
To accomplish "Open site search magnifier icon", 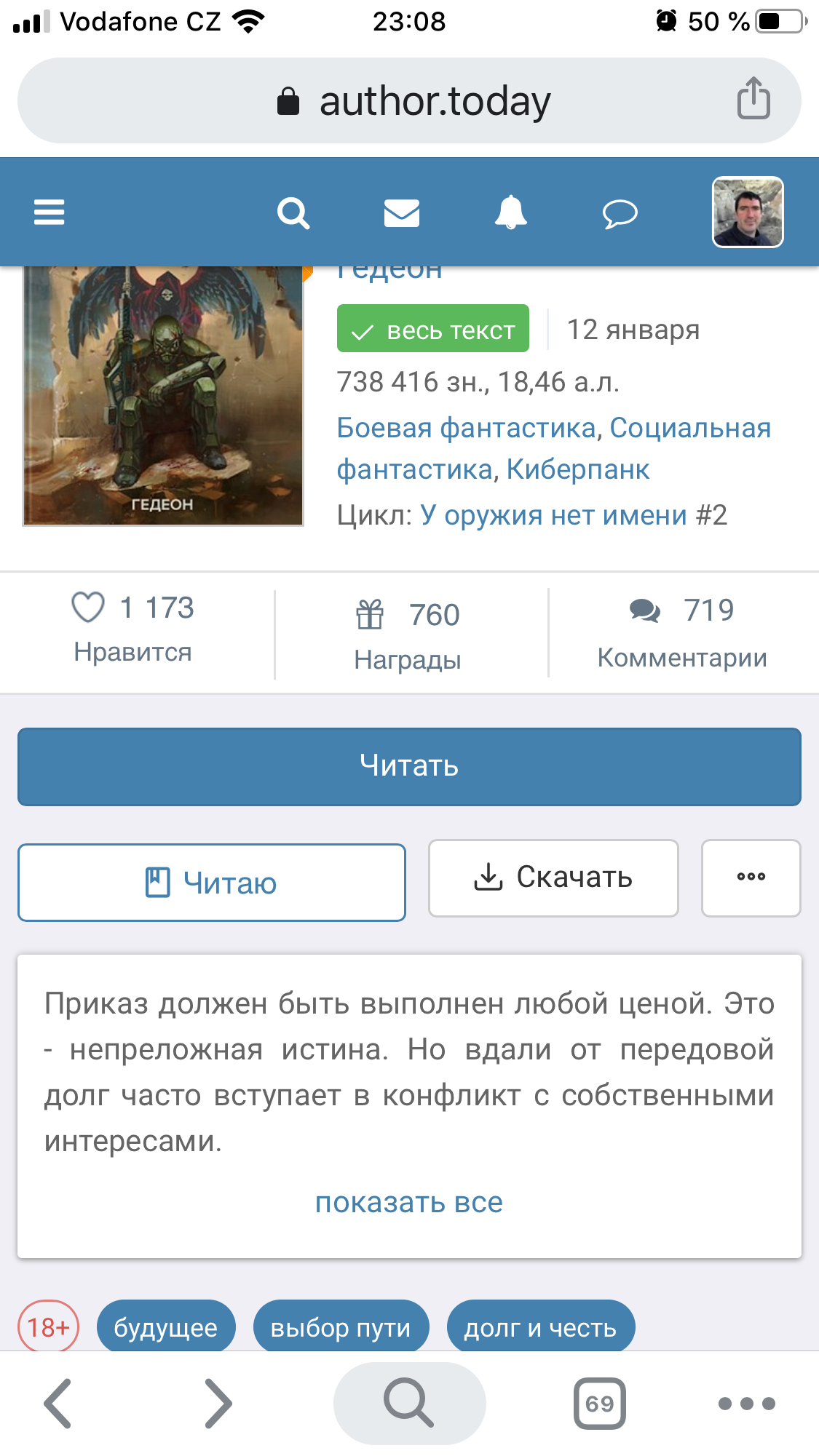I will coord(293,213).
